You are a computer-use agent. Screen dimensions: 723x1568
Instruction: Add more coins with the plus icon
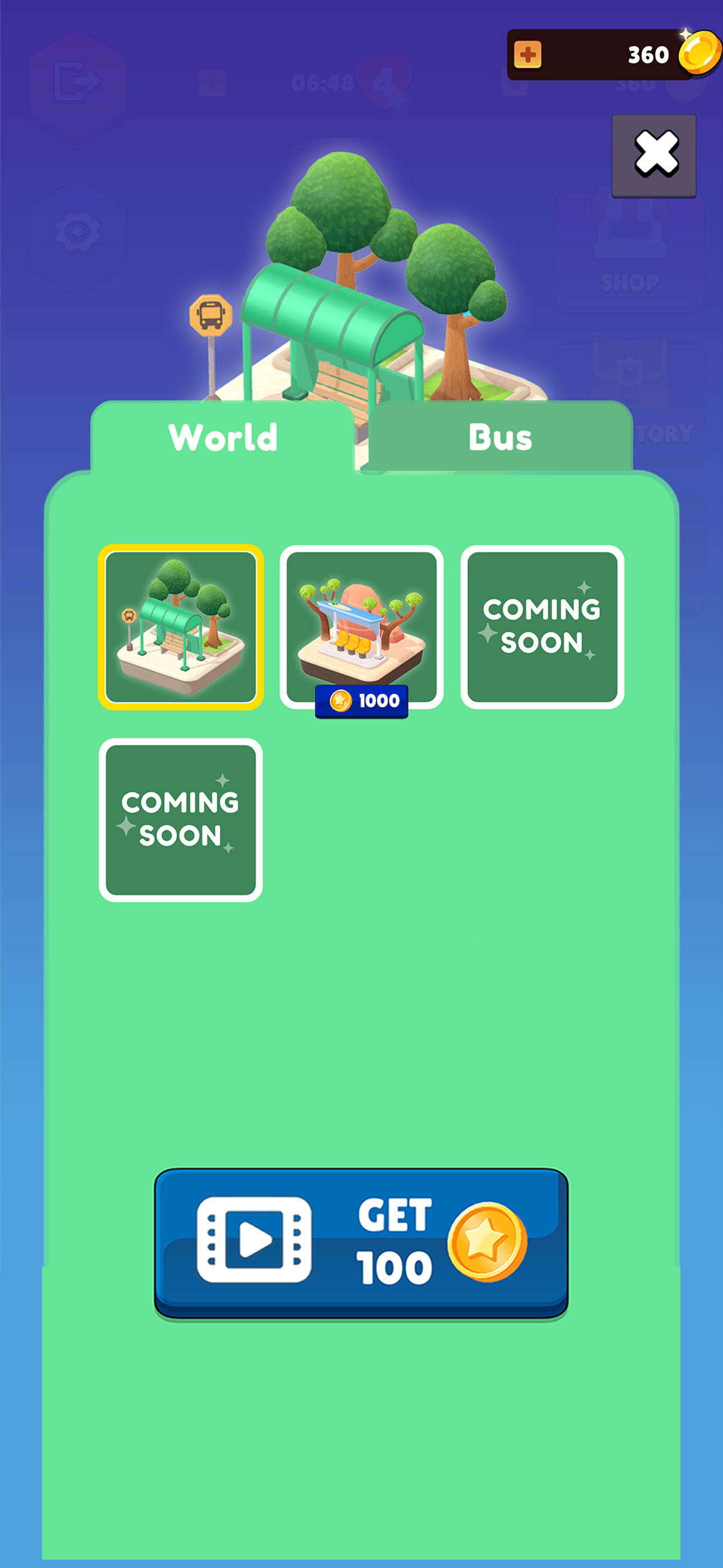click(527, 56)
